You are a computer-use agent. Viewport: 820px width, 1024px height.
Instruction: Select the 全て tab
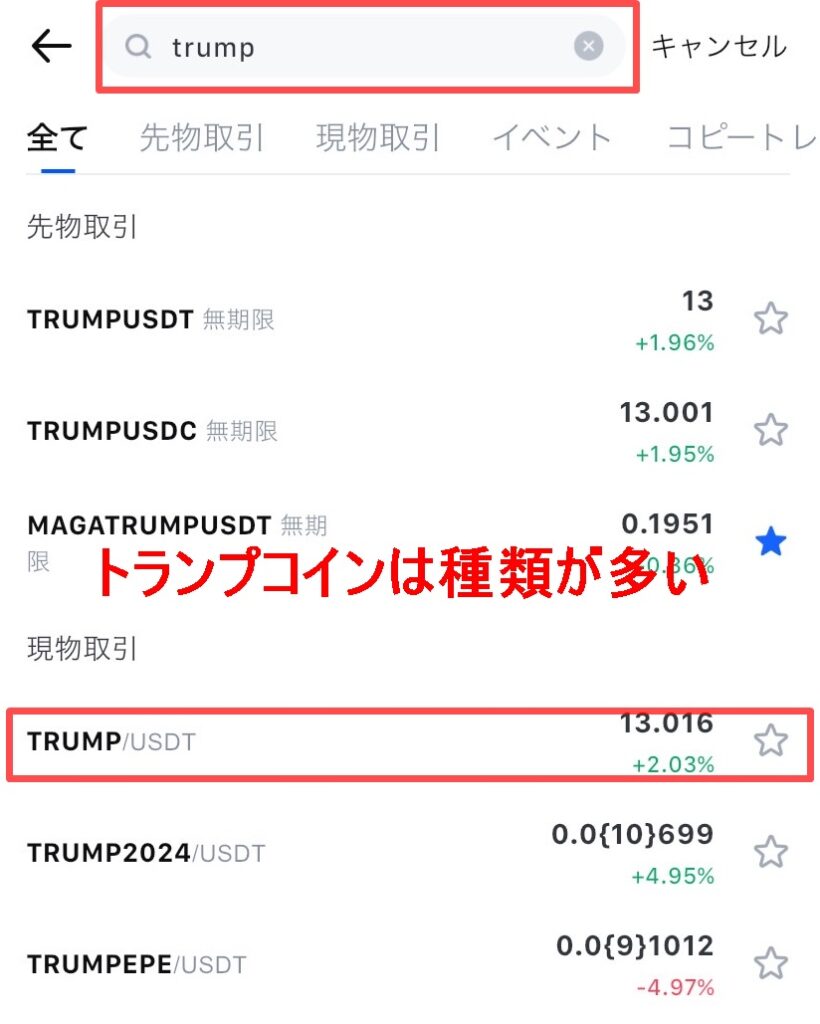click(57, 138)
